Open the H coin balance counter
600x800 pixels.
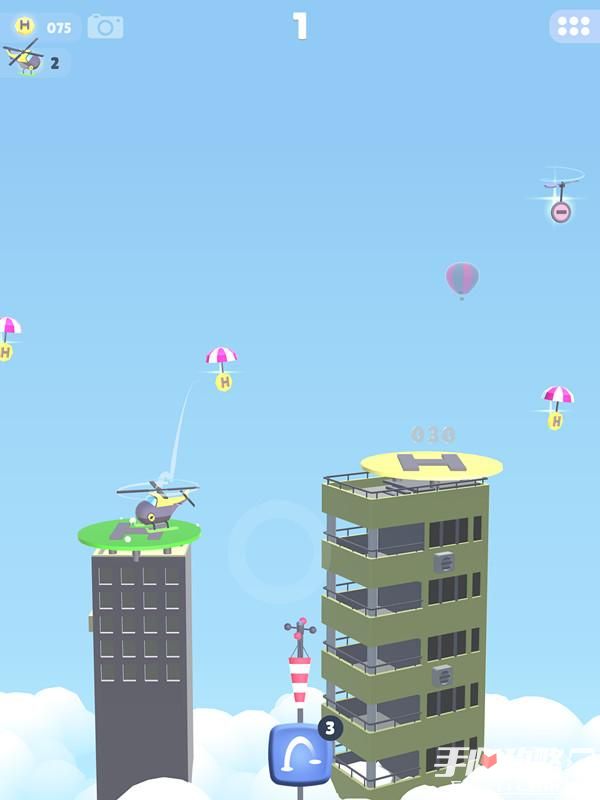(x=44, y=27)
